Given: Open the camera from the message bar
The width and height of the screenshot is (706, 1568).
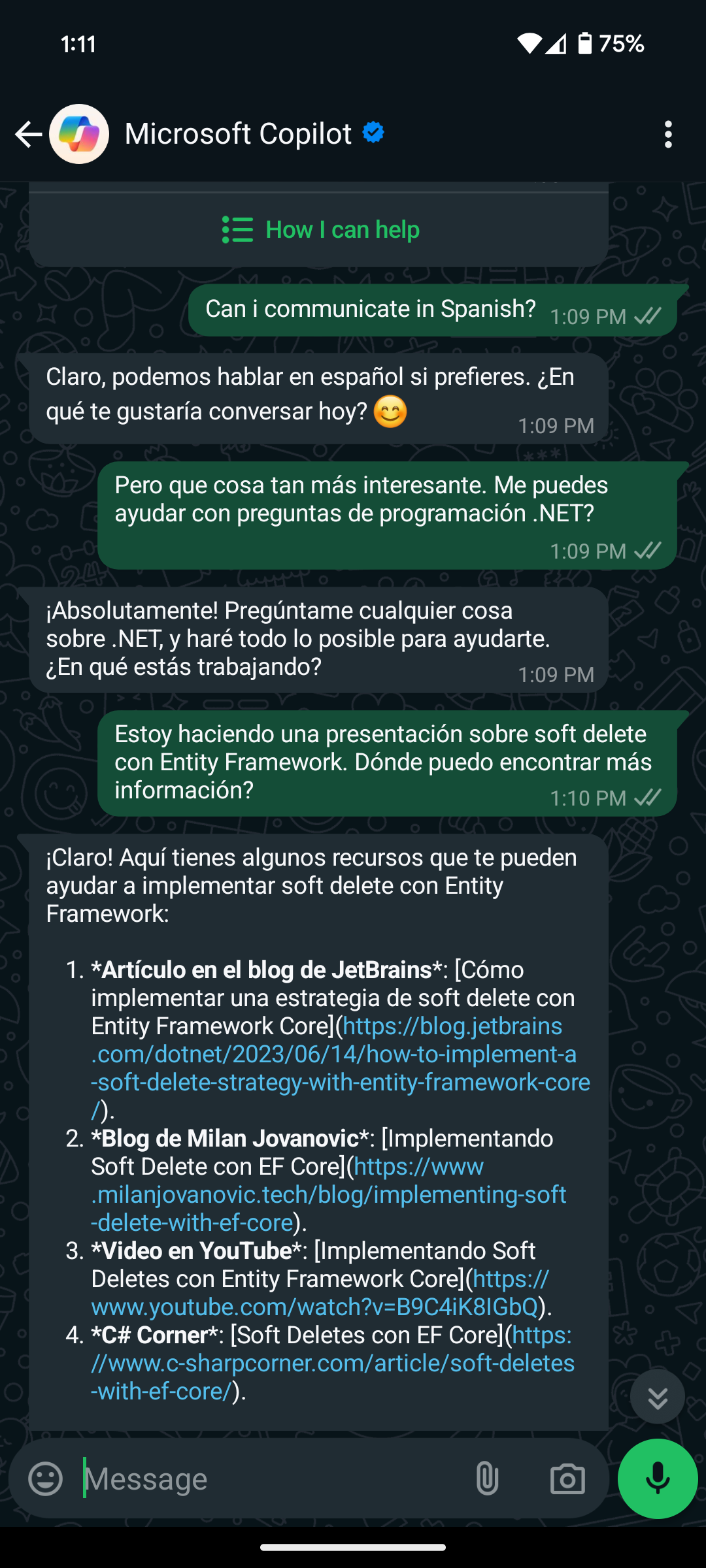Looking at the screenshot, I should (x=569, y=1479).
